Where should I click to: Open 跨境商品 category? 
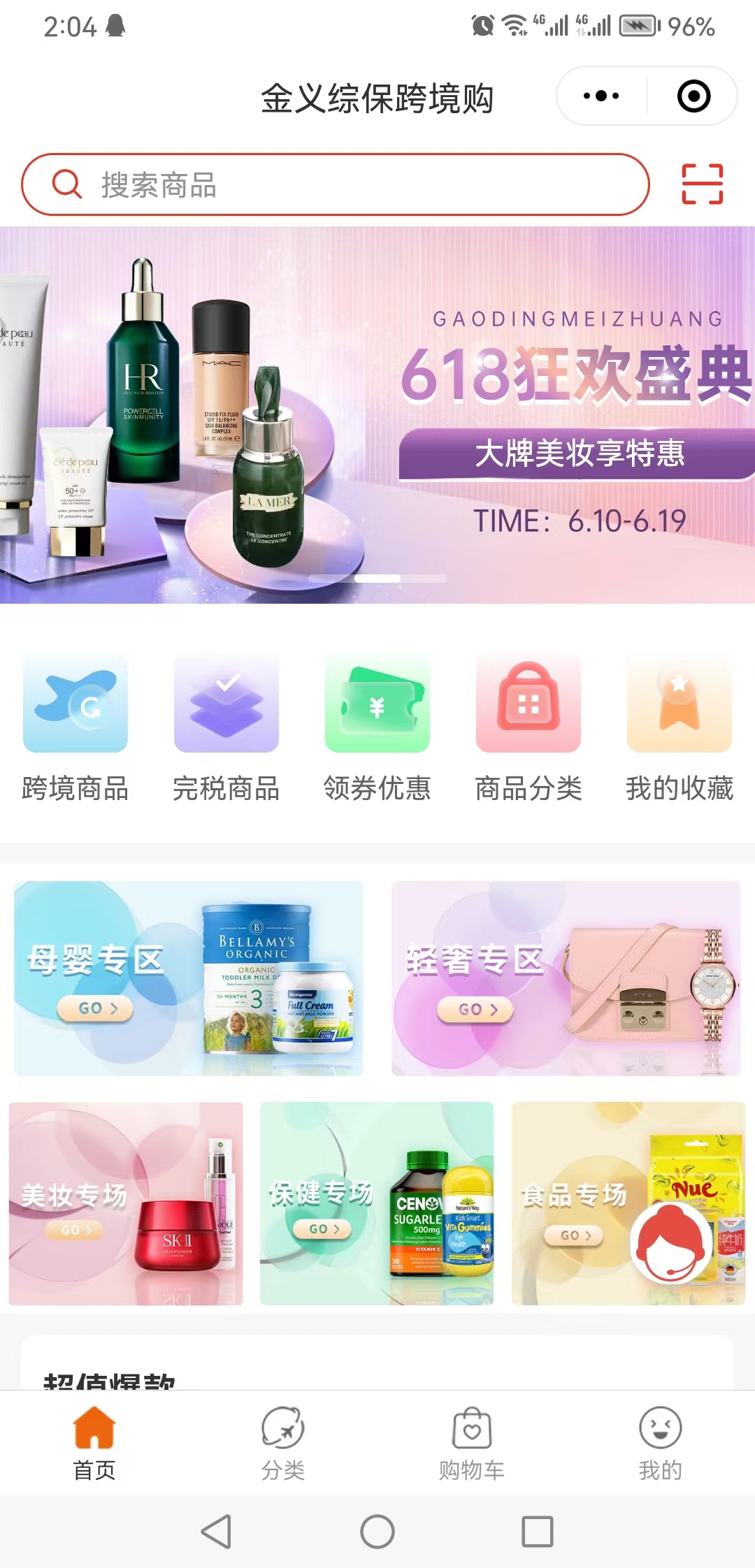tap(75, 725)
